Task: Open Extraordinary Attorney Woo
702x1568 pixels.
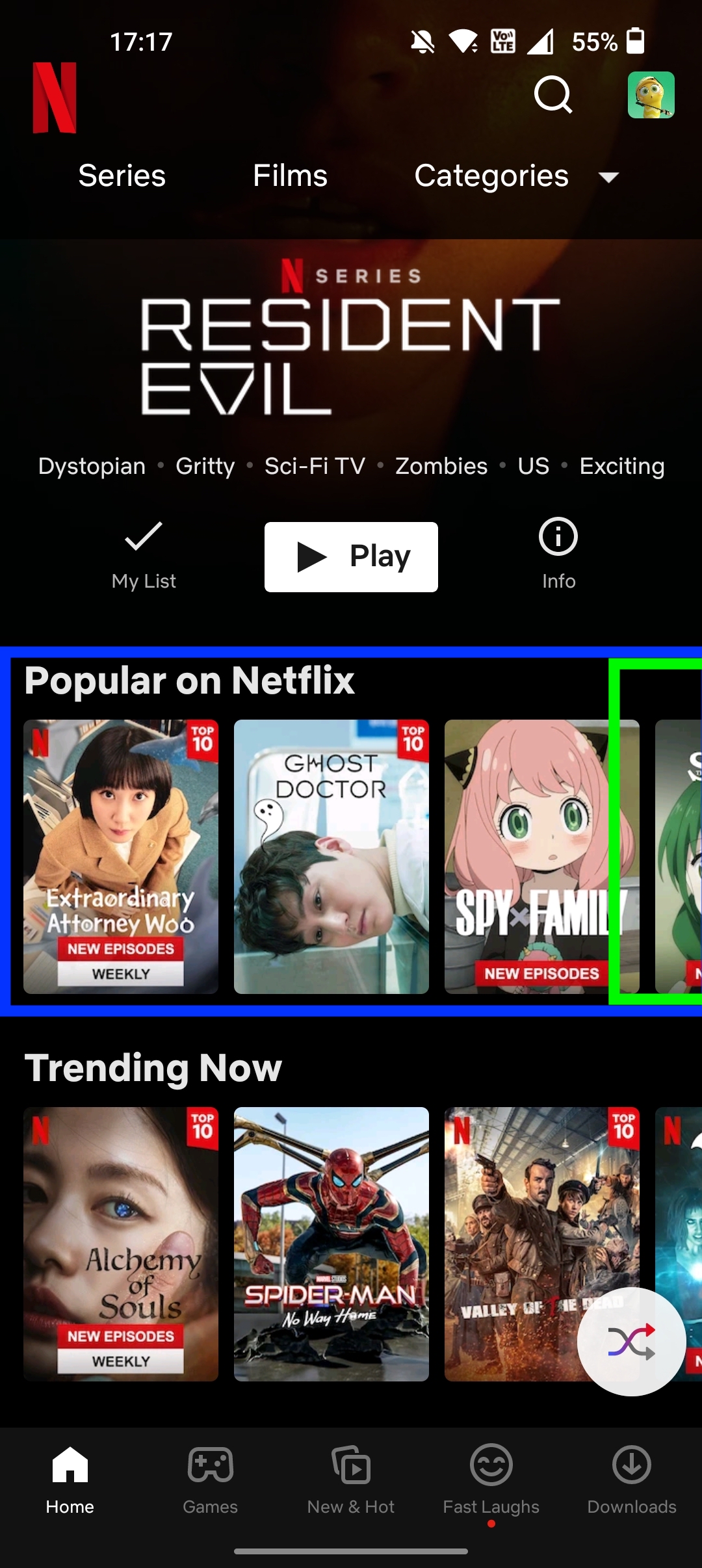Action: pos(121,856)
